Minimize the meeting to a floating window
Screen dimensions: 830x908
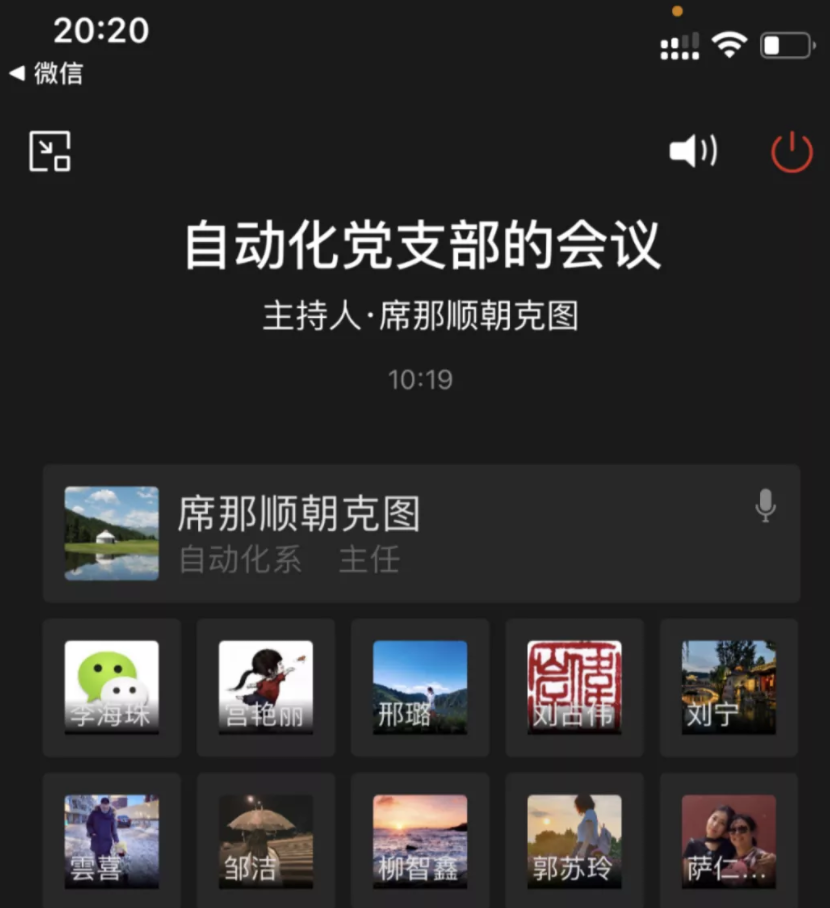click(x=49, y=151)
